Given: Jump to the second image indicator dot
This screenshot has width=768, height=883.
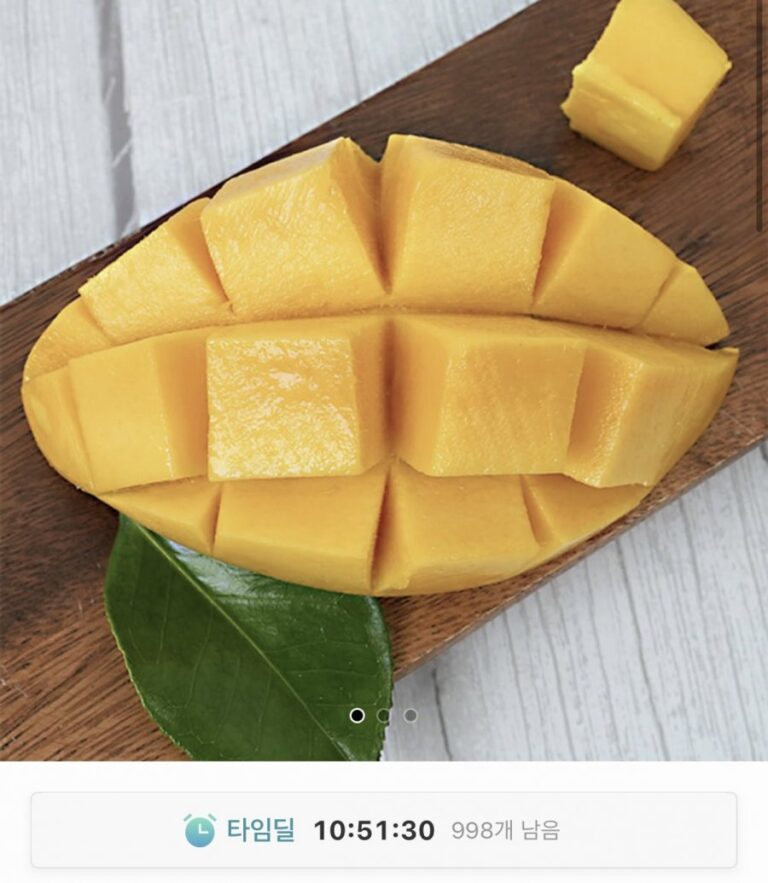Looking at the screenshot, I should coord(384,715).
